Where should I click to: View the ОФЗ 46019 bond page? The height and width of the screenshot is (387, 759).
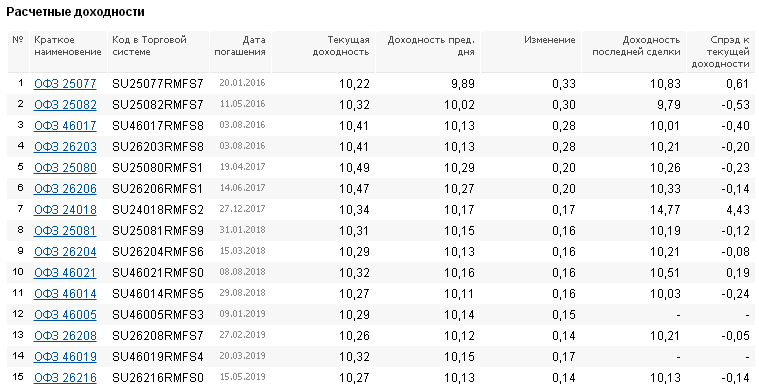65,356
